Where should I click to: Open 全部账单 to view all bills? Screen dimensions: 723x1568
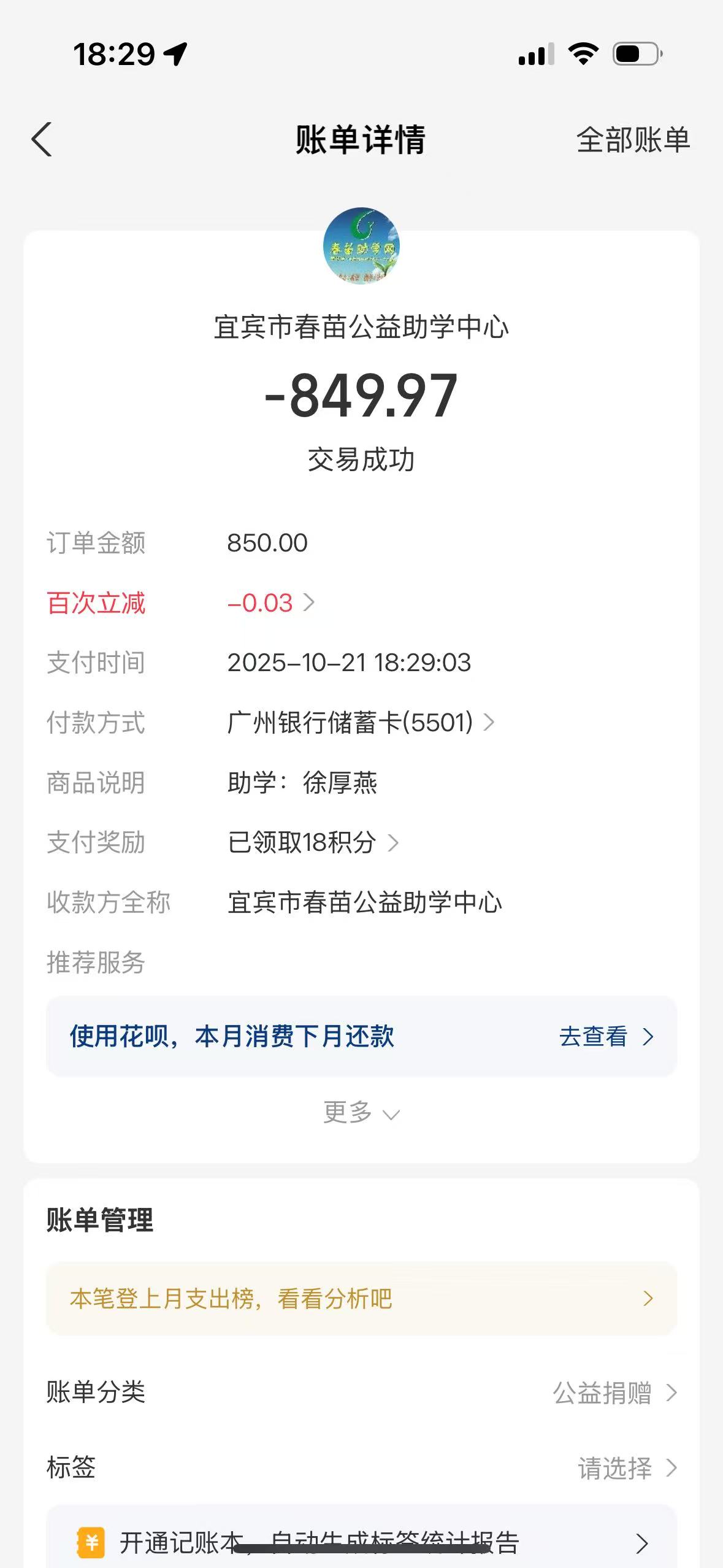[x=633, y=140]
